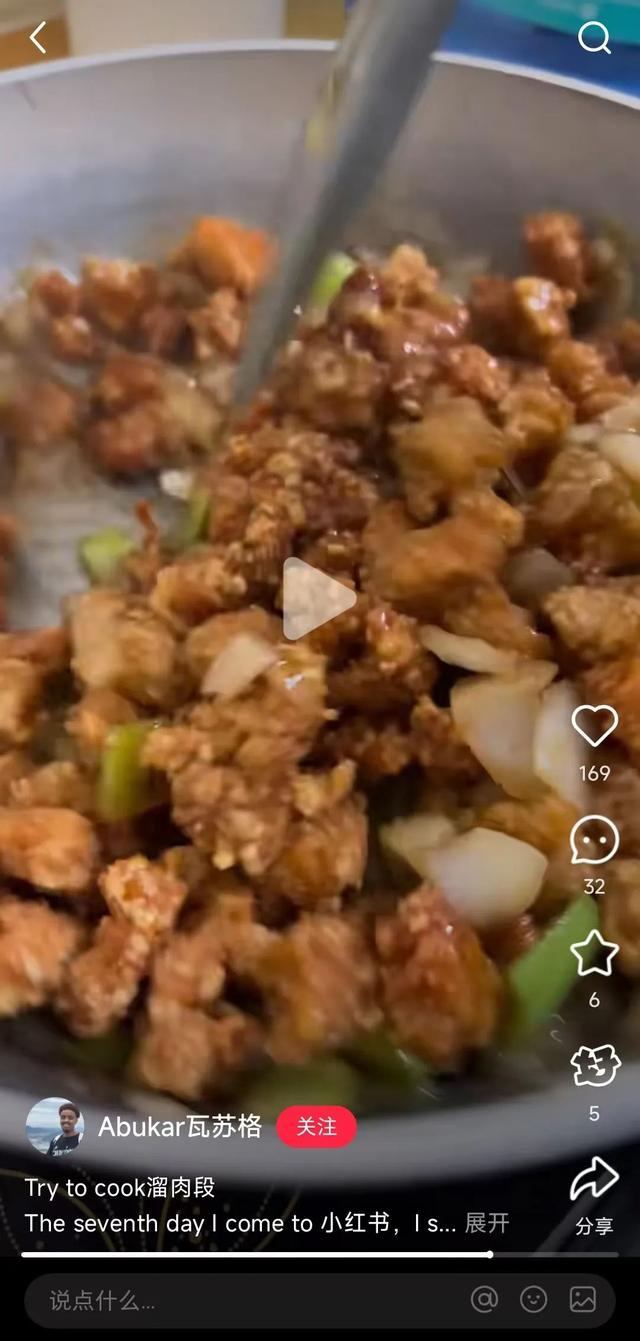Play the paused video
Image resolution: width=640 pixels, height=1341 pixels.
tap(319, 598)
